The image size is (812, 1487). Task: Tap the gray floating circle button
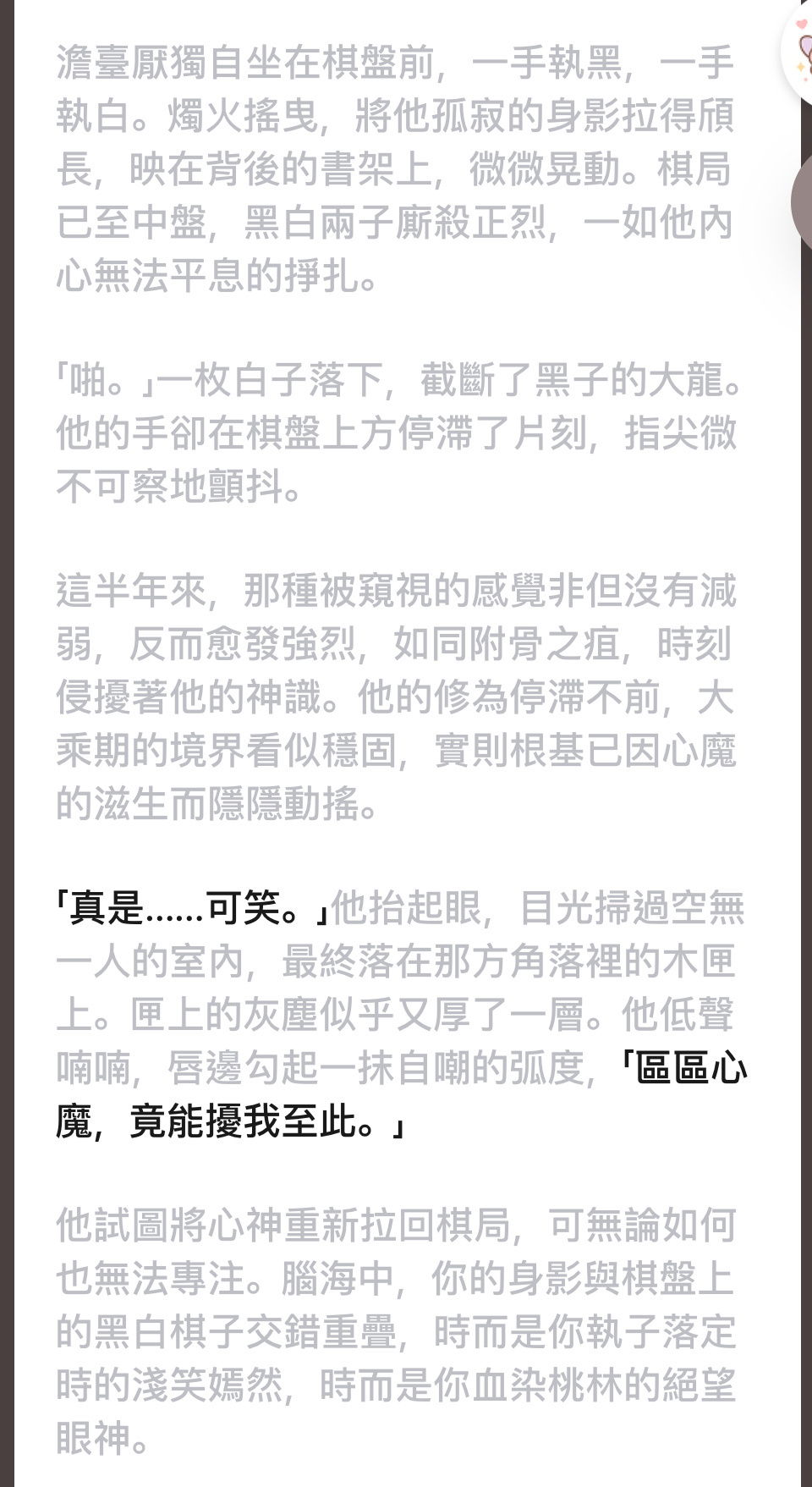tap(804, 201)
